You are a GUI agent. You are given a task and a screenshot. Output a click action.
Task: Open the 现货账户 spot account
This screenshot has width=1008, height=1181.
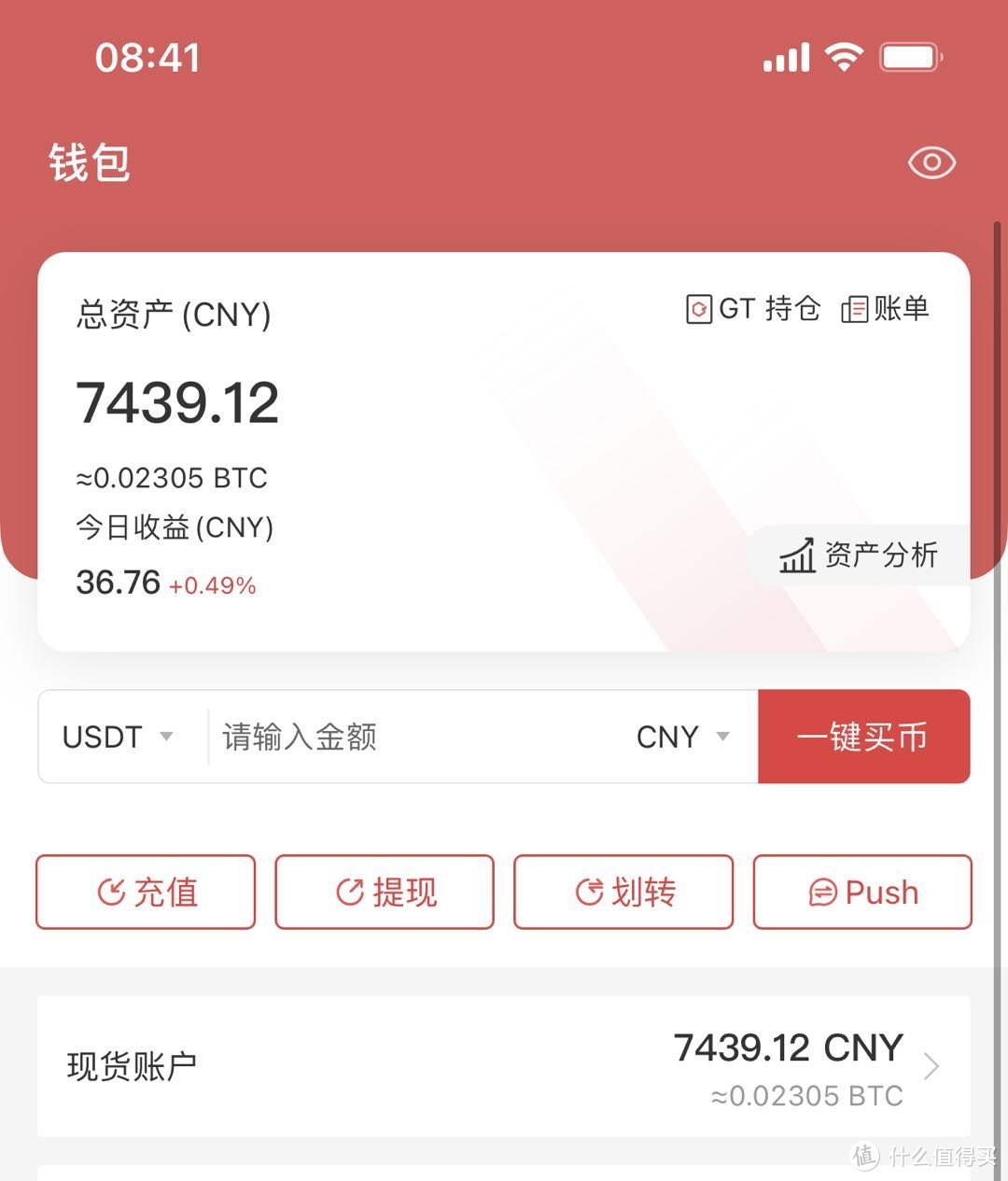click(x=131, y=1064)
